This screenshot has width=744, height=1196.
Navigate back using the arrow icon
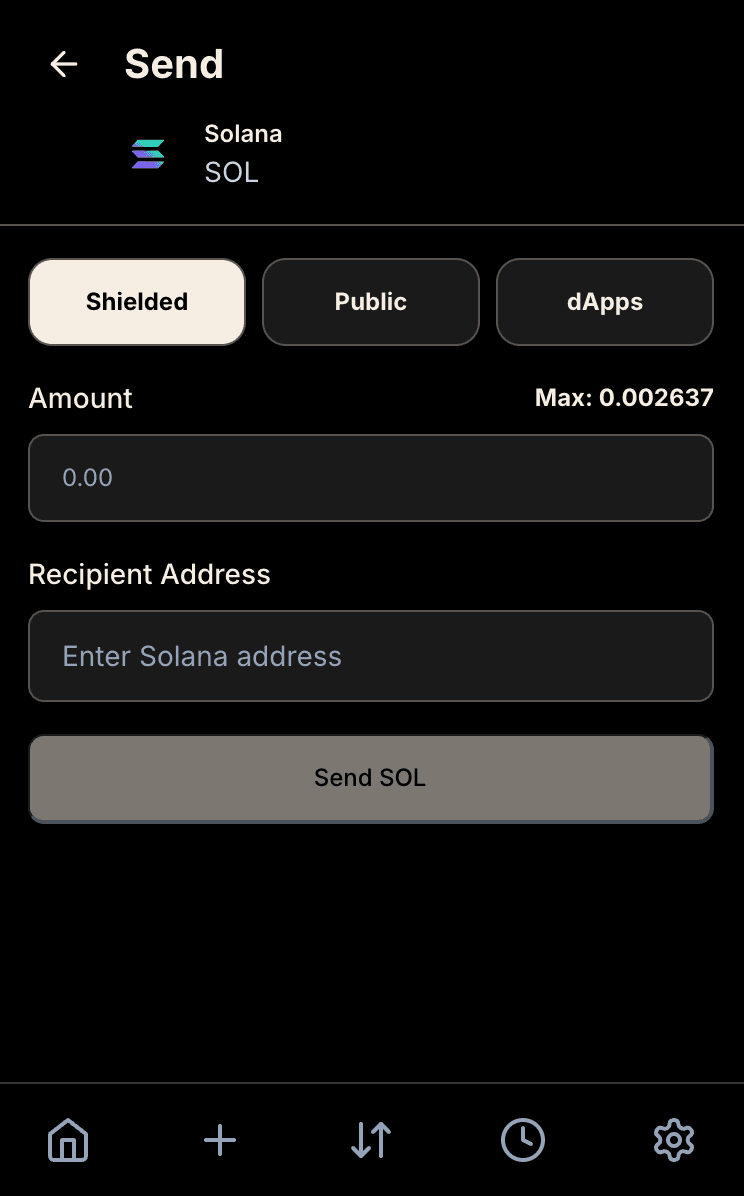pyautogui.click(x=63, y=64)
